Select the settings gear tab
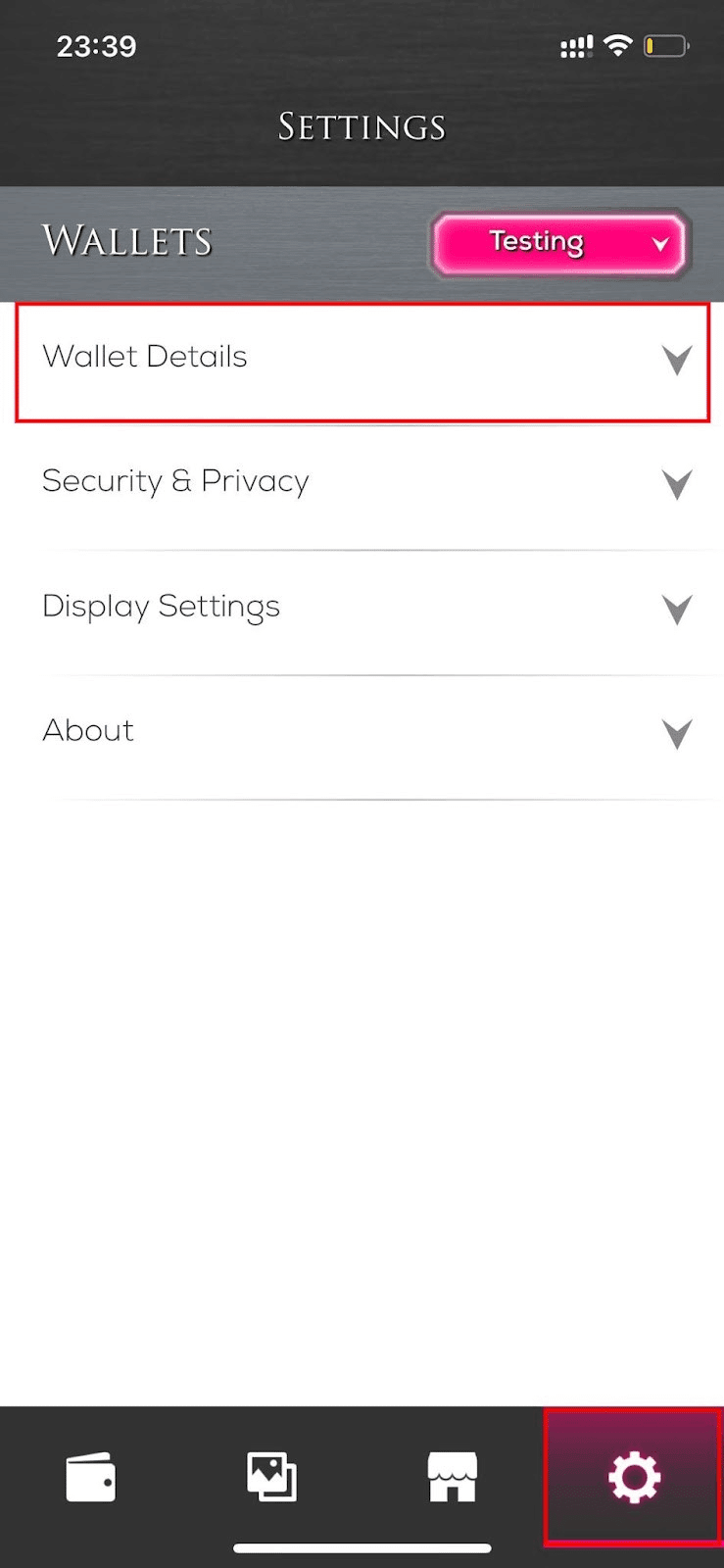Viewport: 724px width, 1568px height. click(x=634, y=1477)
